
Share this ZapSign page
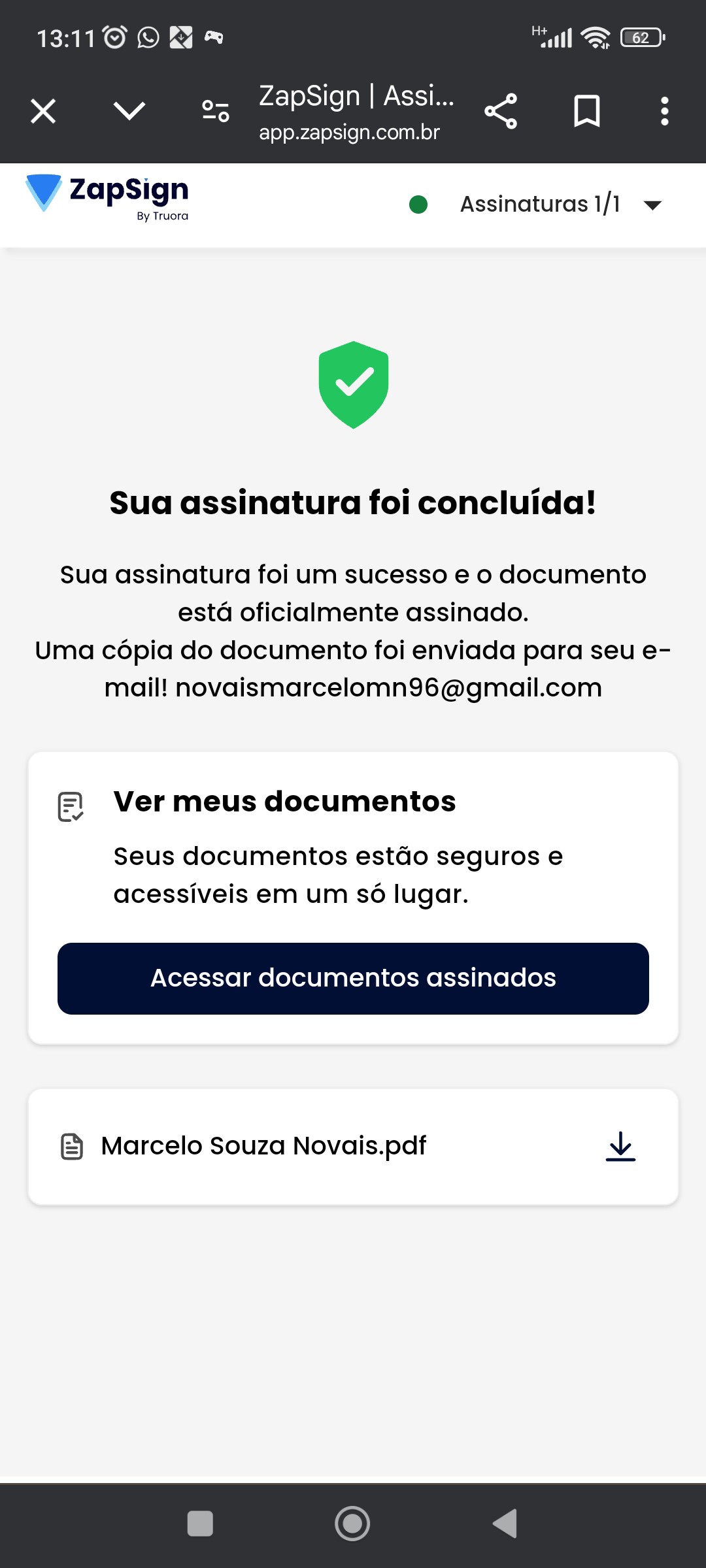click(x=501, y=111)
